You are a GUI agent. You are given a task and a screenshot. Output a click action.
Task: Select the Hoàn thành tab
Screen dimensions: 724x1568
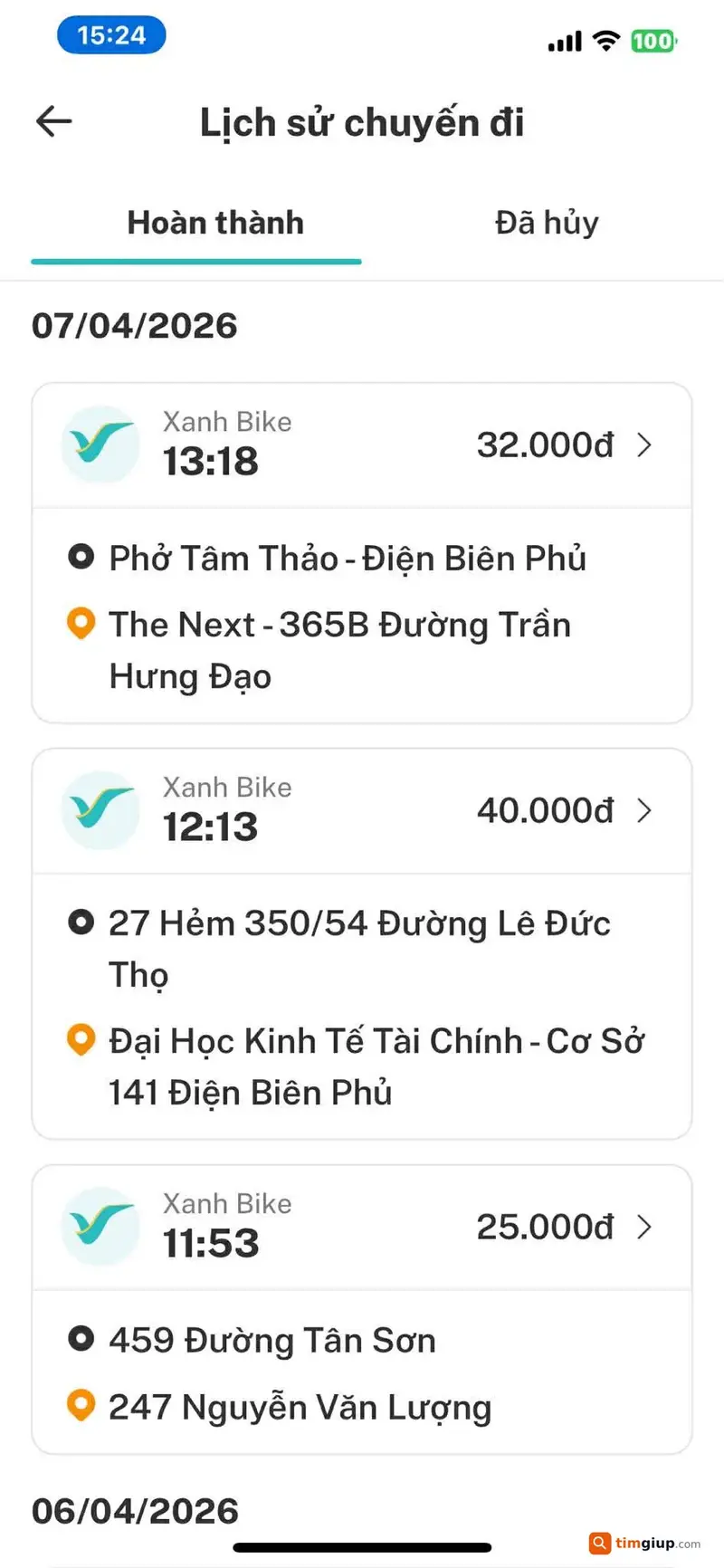point(214,222)
